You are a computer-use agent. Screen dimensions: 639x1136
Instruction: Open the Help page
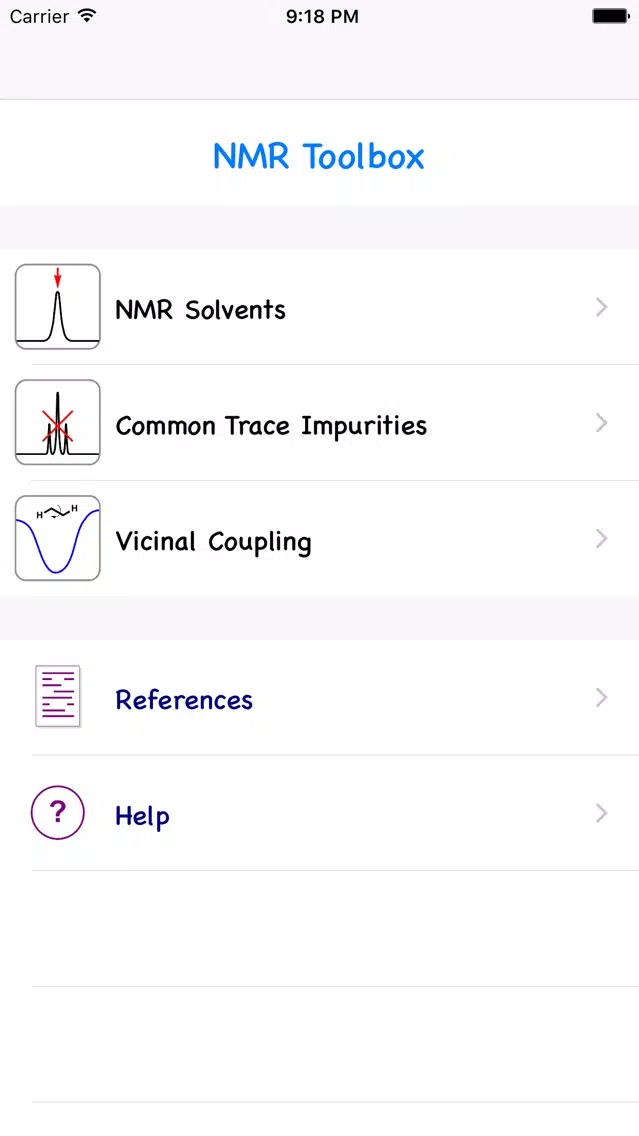tap(320, 813)
